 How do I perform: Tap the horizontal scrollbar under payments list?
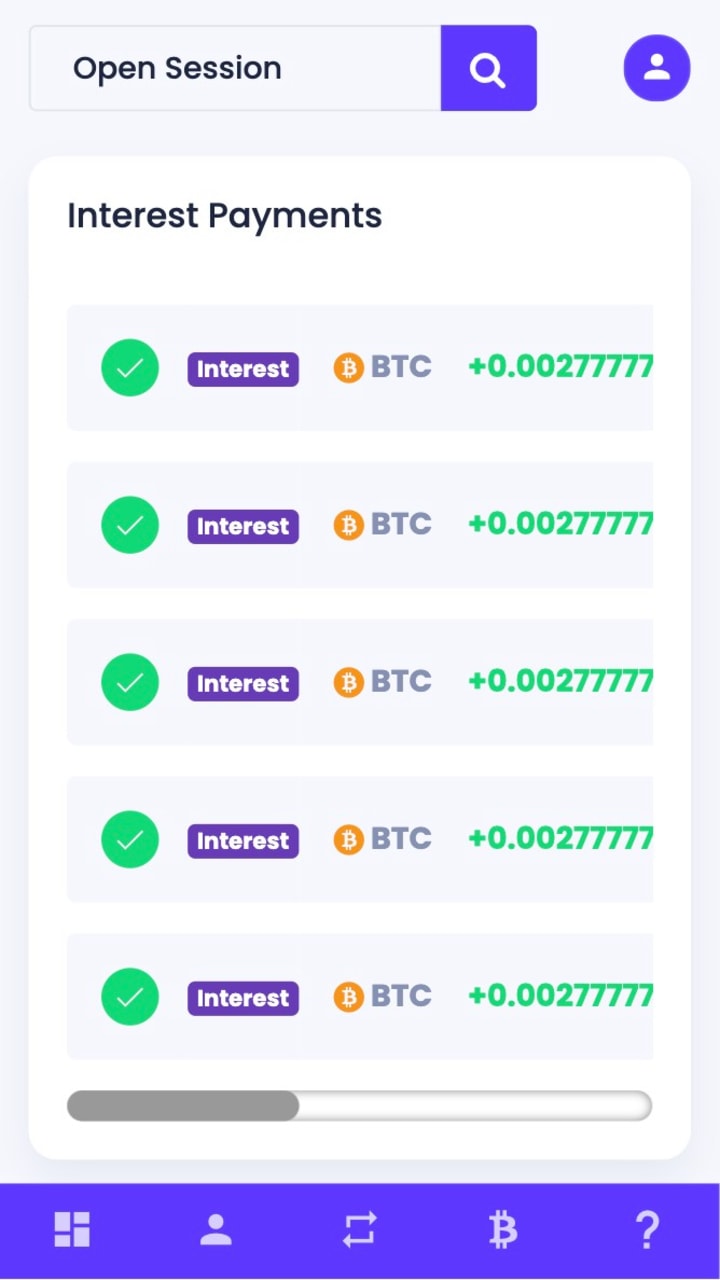359,1105
